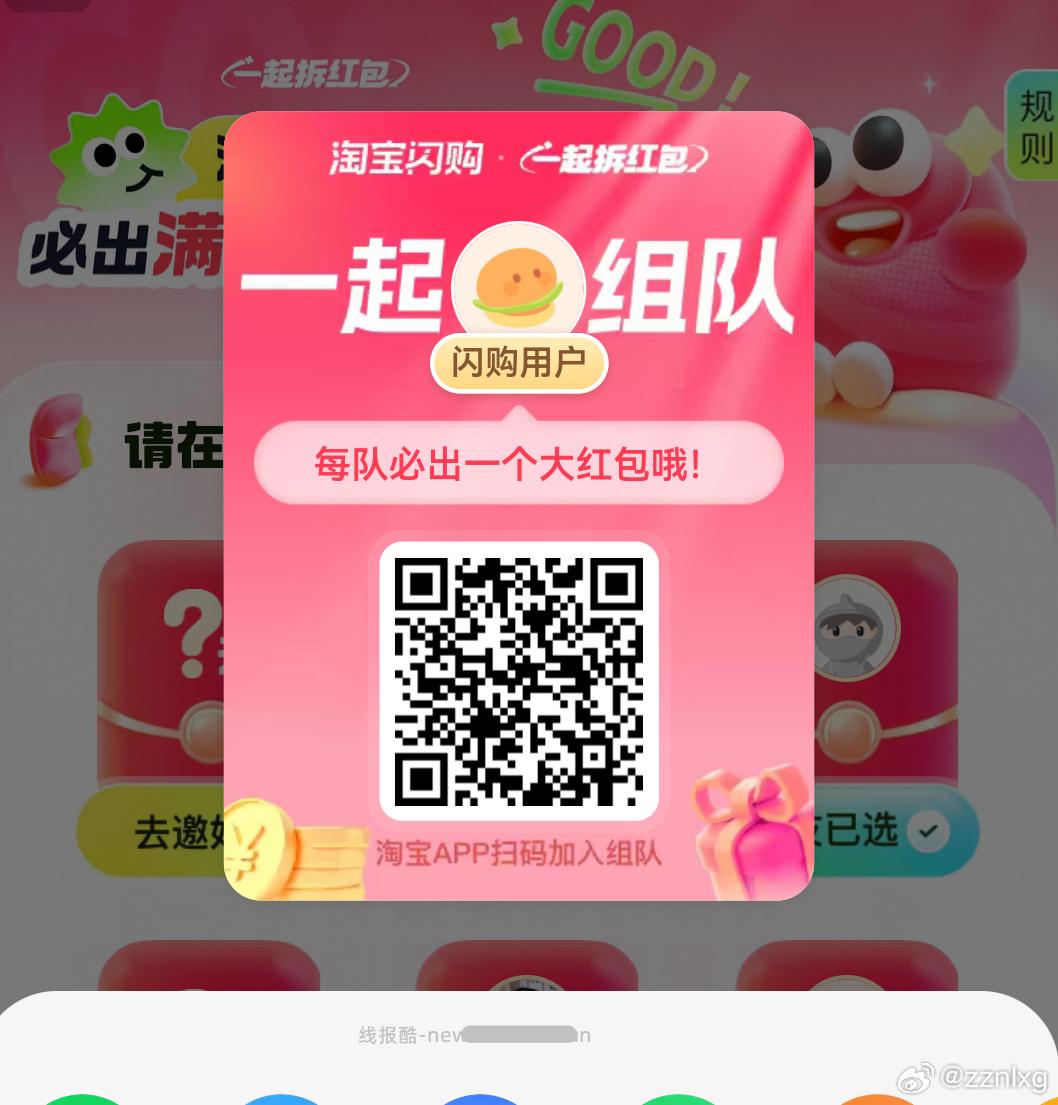The height and width of the screenshot is (1105, 1058).
Task: Select the green WeChat share icon
Action: (83, 1101)
